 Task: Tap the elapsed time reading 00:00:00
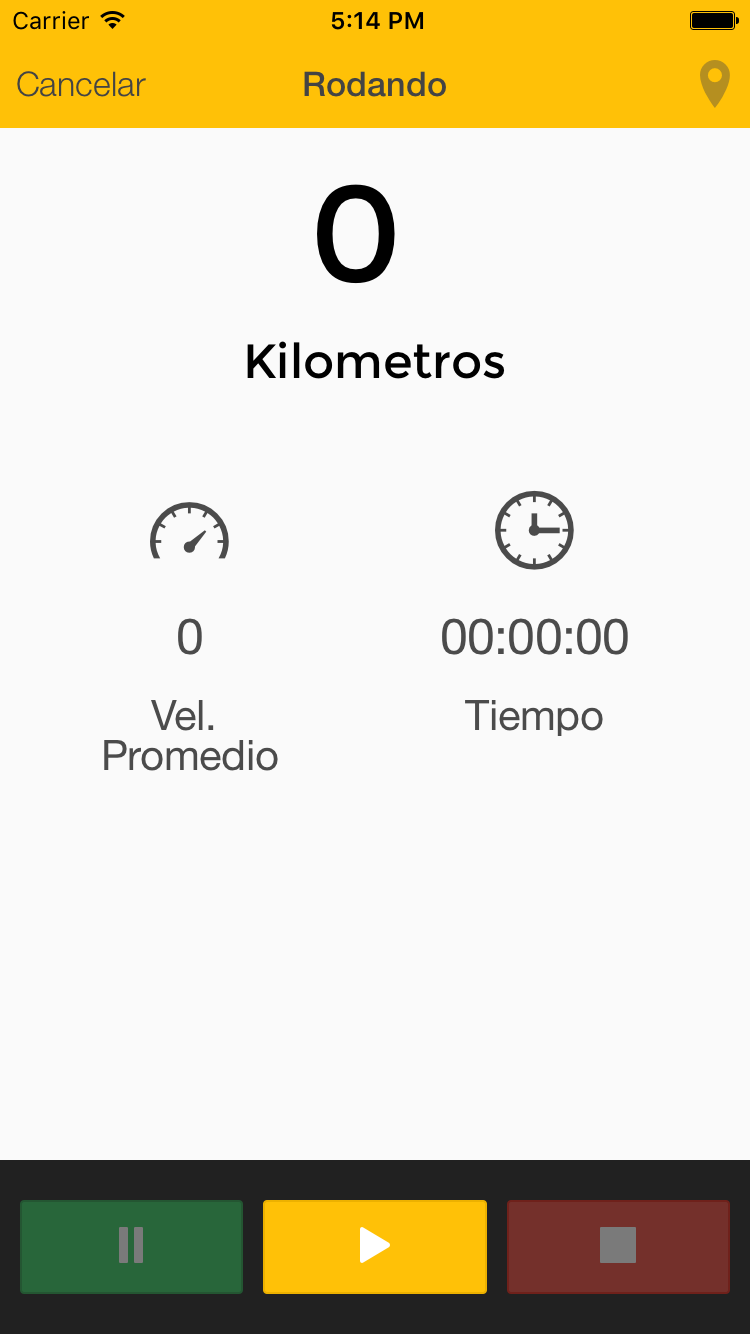click(534, 637)
